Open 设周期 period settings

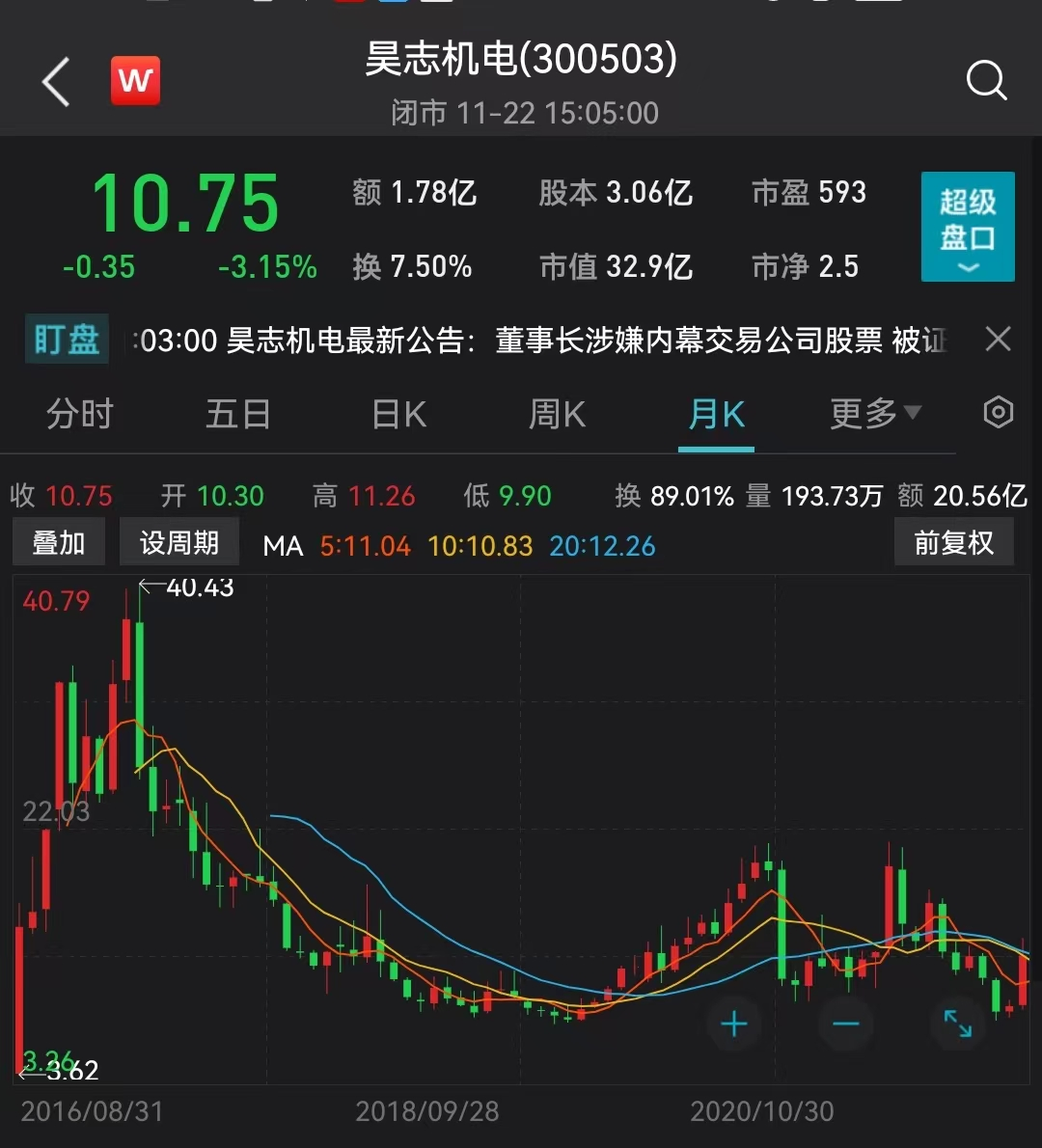click(178, 543)
